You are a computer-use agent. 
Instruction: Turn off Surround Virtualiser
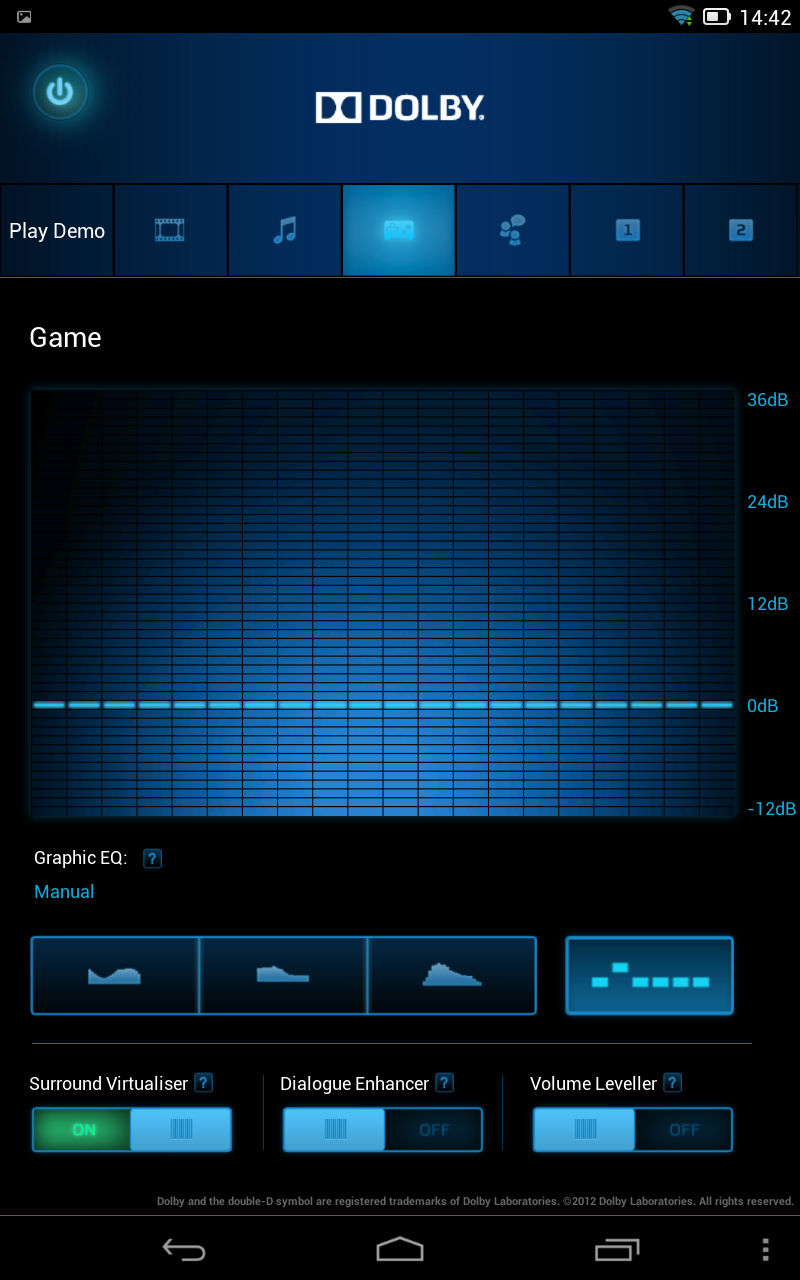click(x=132, y=1129)
